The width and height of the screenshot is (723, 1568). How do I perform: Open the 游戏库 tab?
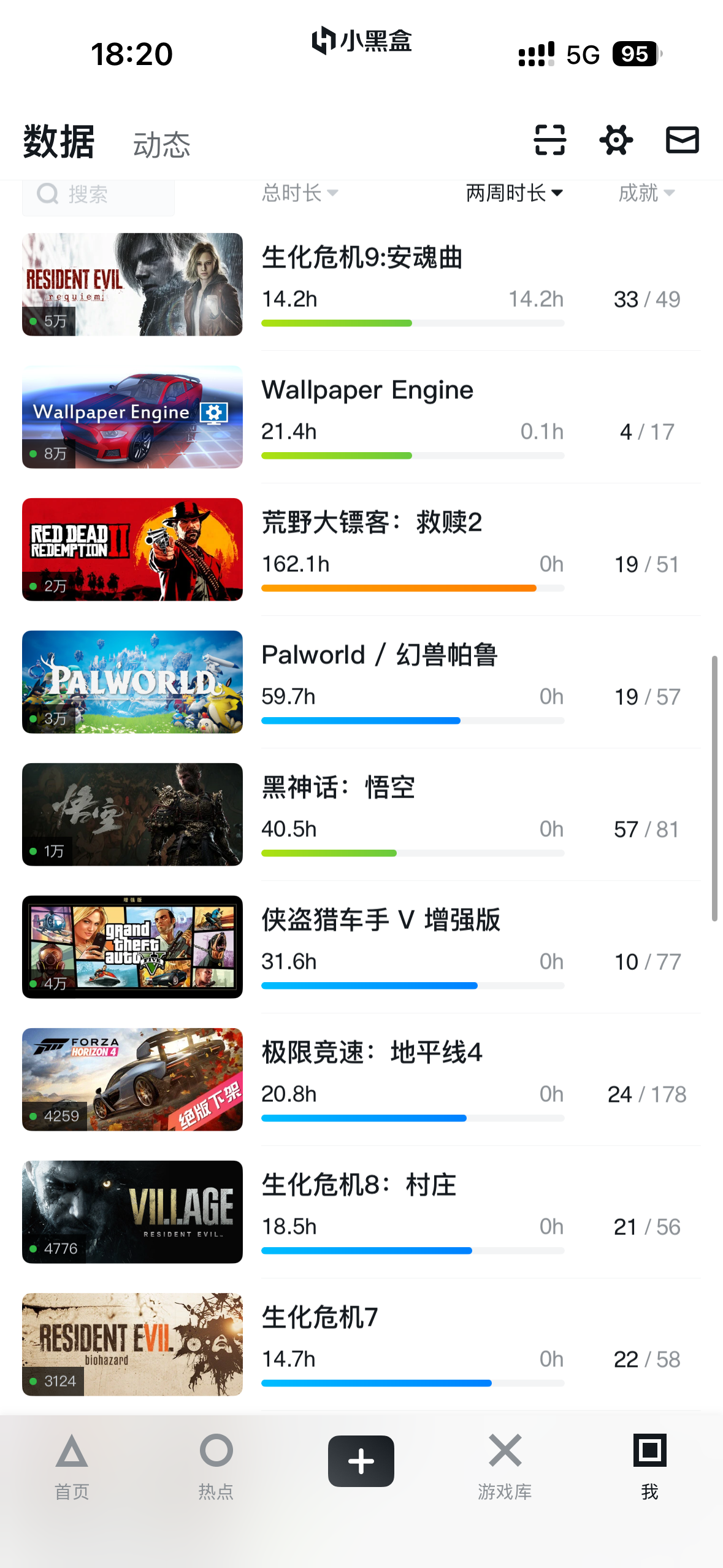tap(505, 1466)
